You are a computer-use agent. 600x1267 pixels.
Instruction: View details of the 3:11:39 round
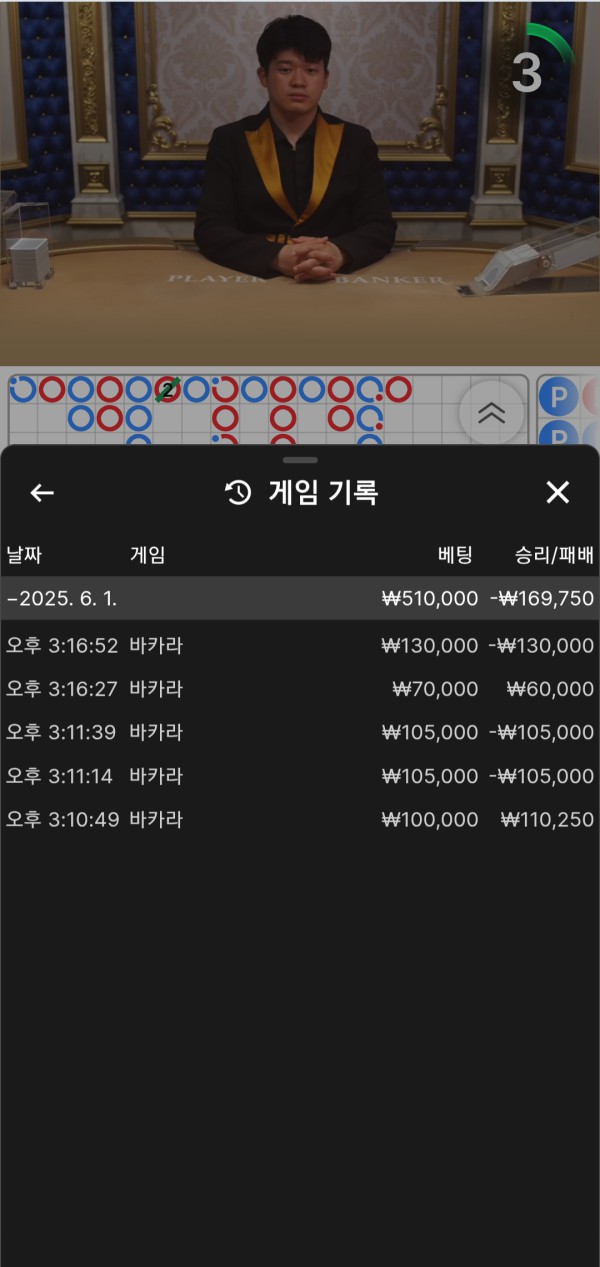(300, 732)
